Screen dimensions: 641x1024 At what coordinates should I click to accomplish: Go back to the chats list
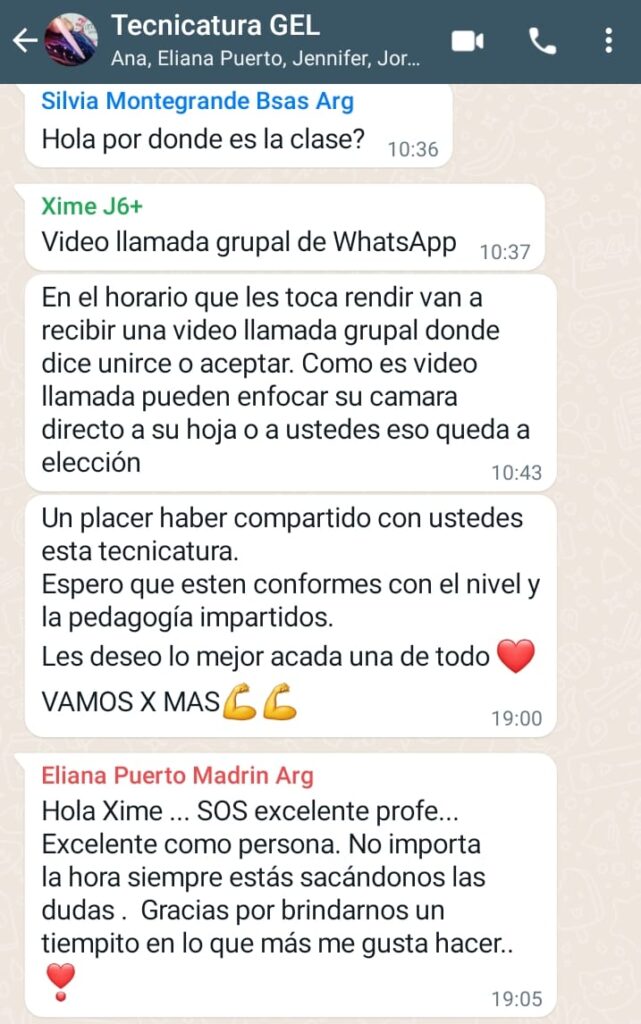24,41
